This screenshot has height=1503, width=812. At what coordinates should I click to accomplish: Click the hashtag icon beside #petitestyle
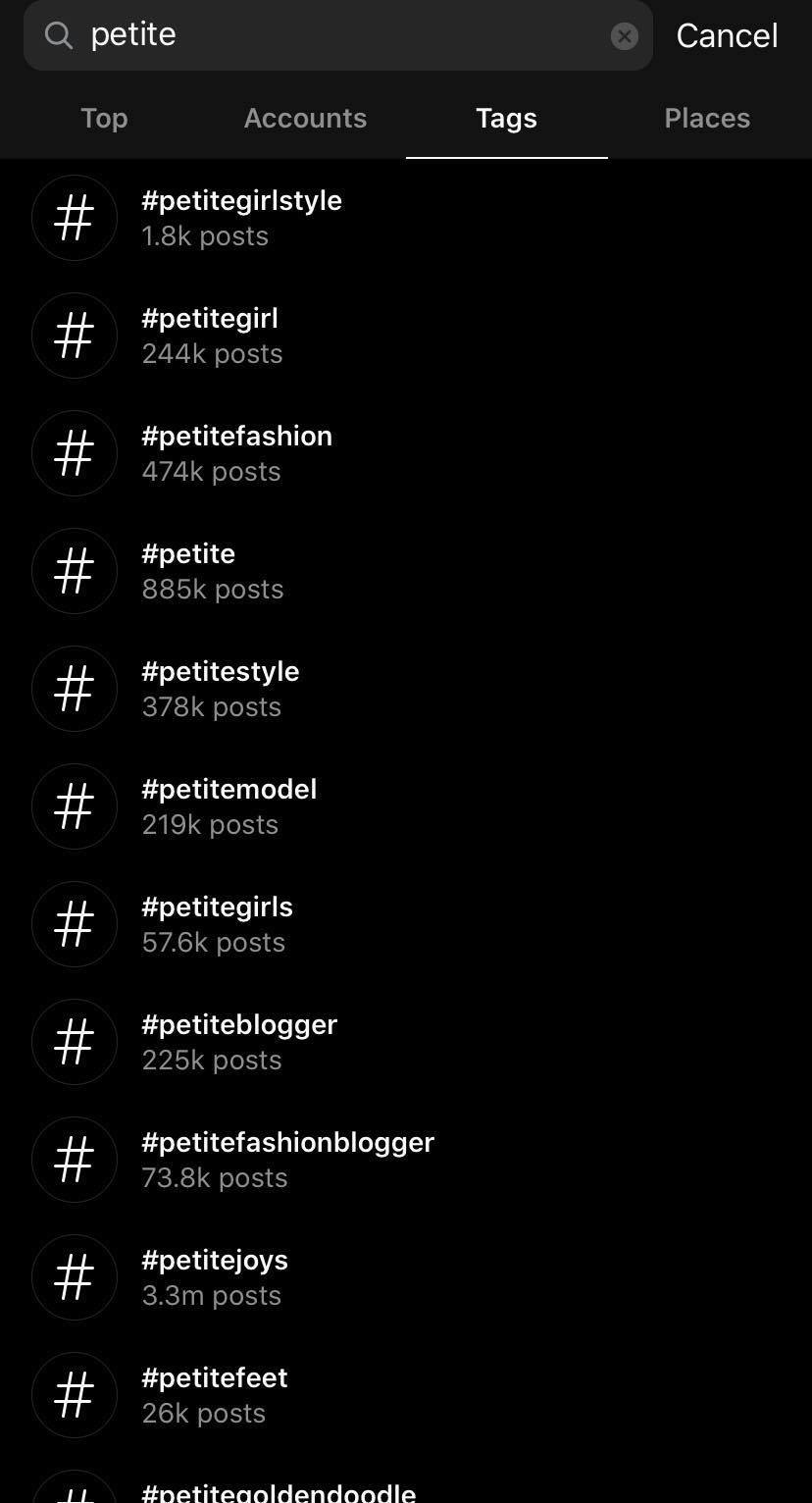tap(74, 689)
